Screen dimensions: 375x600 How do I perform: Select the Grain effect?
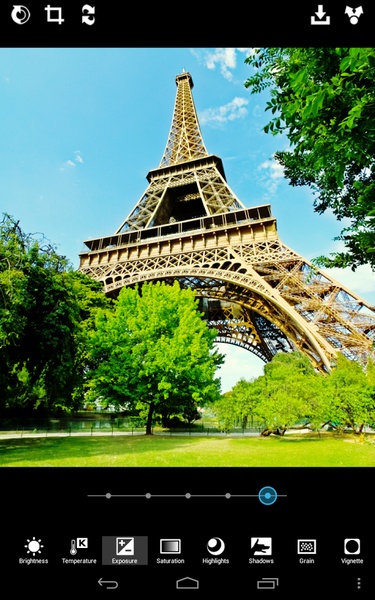click(307, 551)
